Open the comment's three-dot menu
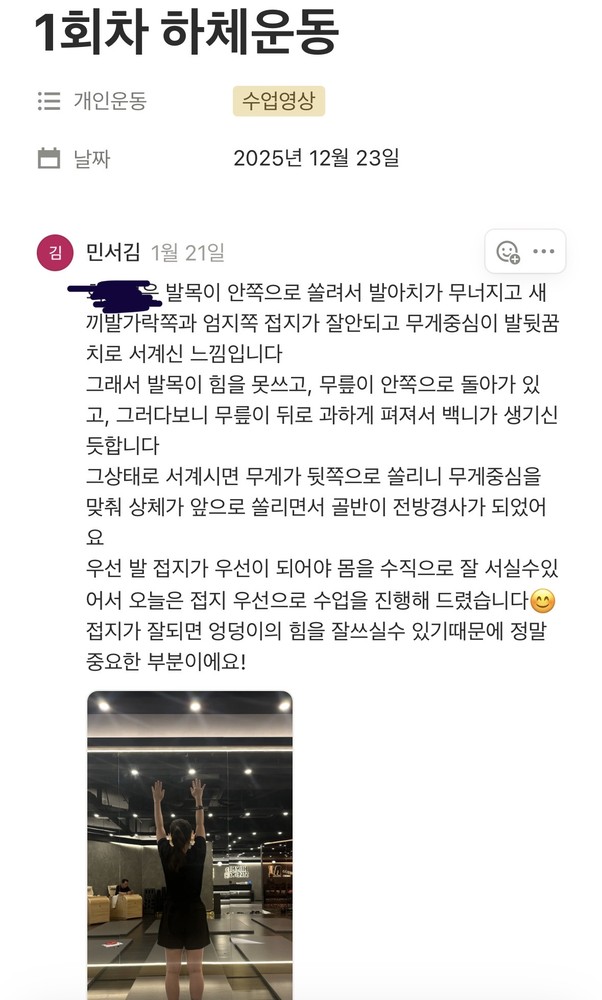The image size is (602, 1000). coord(543,252)
